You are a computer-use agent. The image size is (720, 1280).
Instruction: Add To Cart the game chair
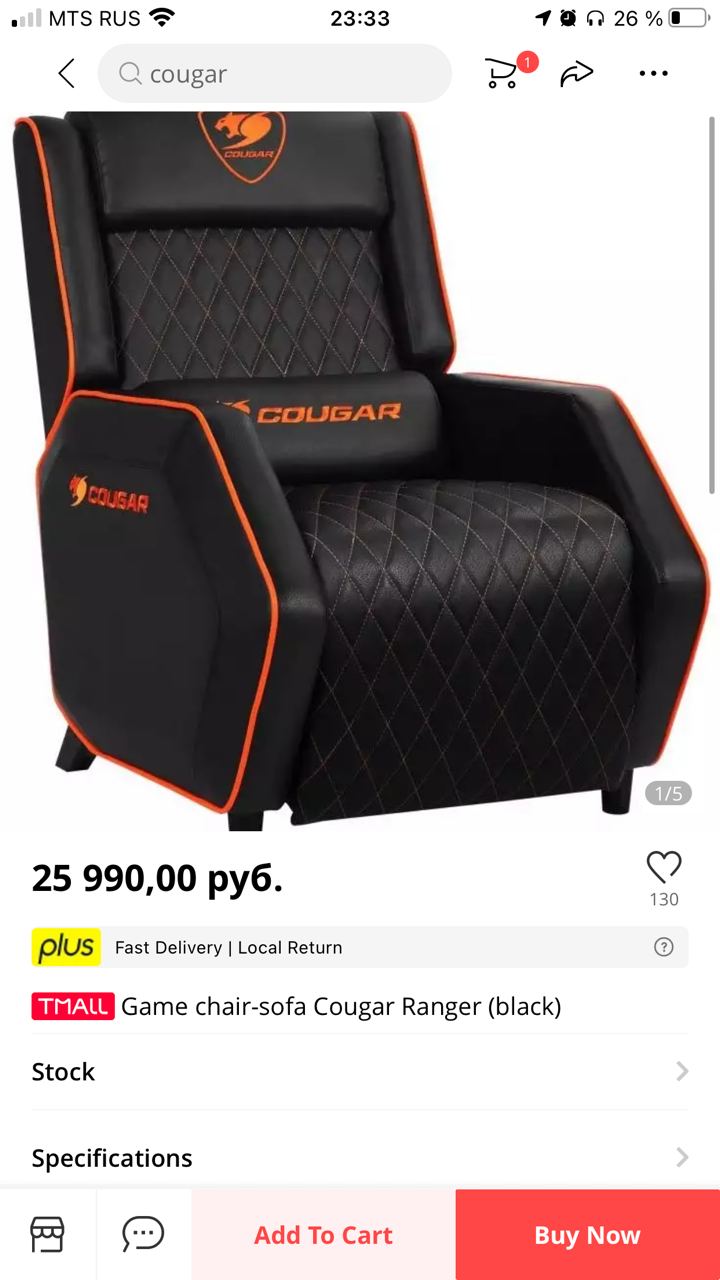pos(323,1235)
